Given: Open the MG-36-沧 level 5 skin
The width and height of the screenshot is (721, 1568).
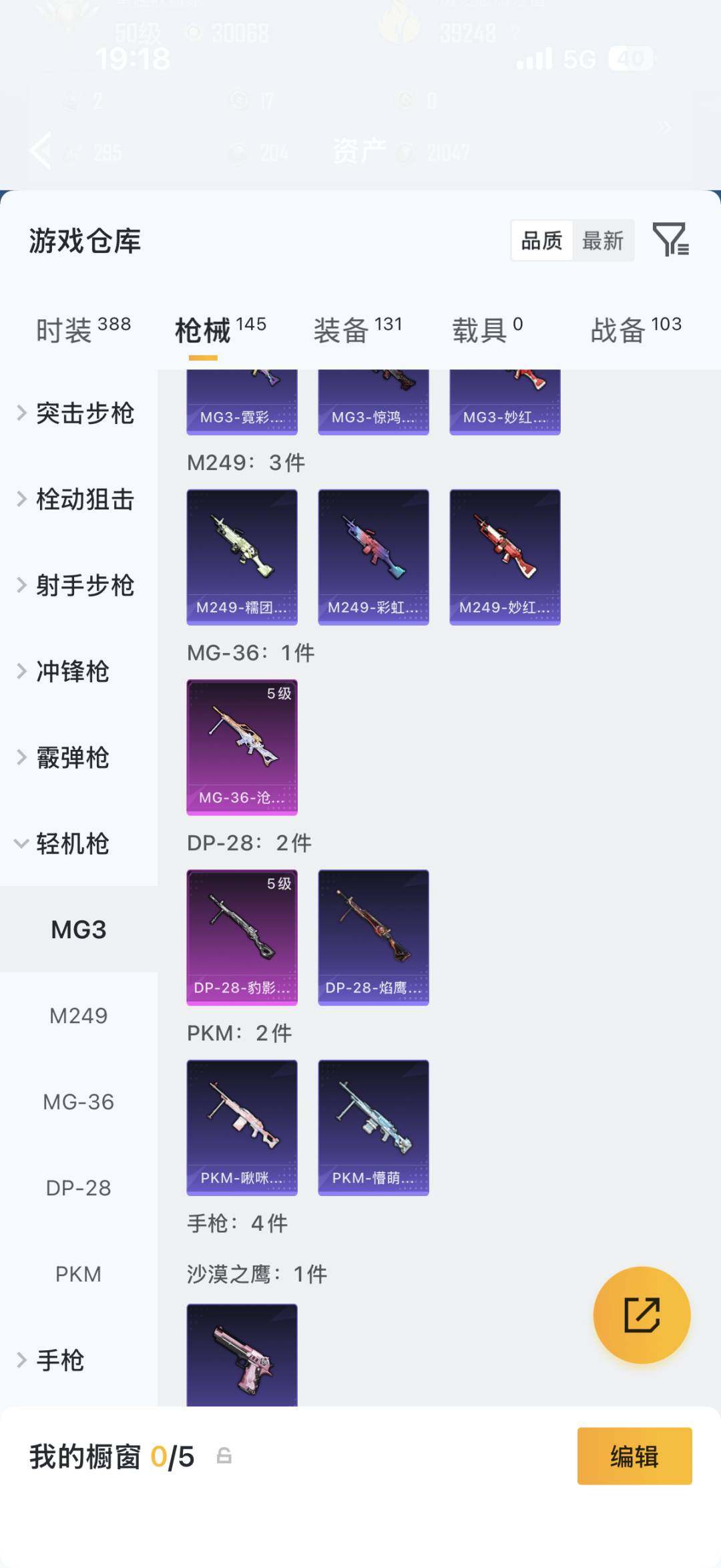Looking at the screenshot, I should [x=242, y=747].
